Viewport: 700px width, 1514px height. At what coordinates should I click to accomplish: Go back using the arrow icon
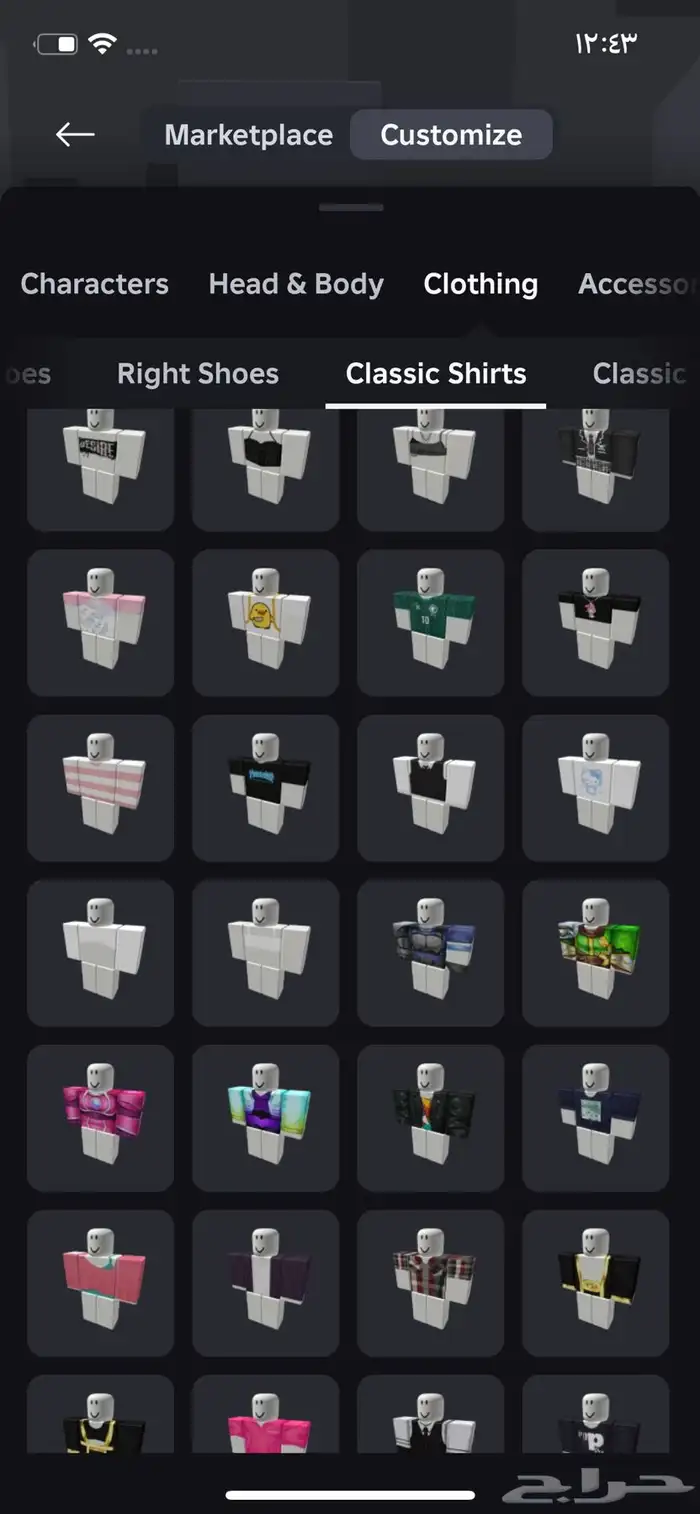point(75,134)
